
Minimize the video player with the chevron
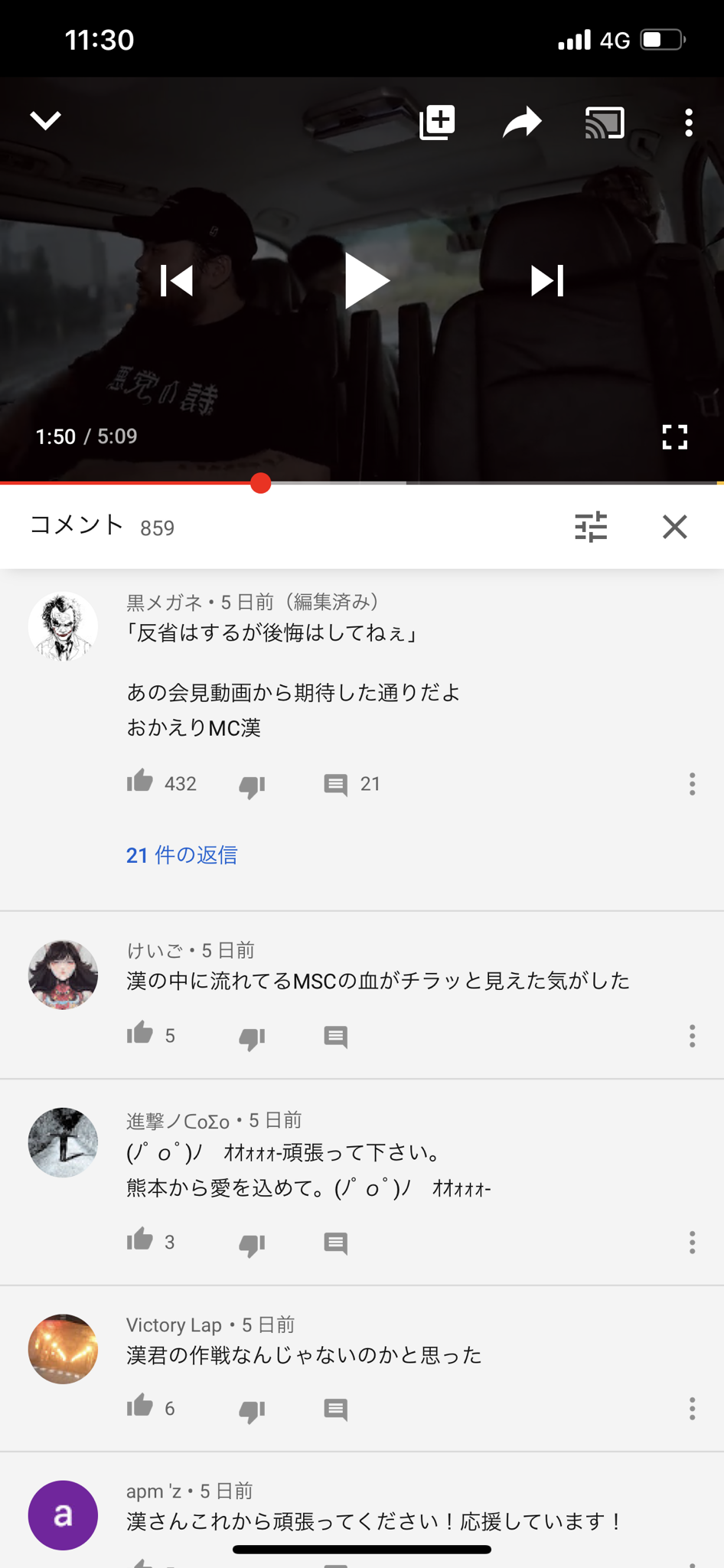coord(46,120)
